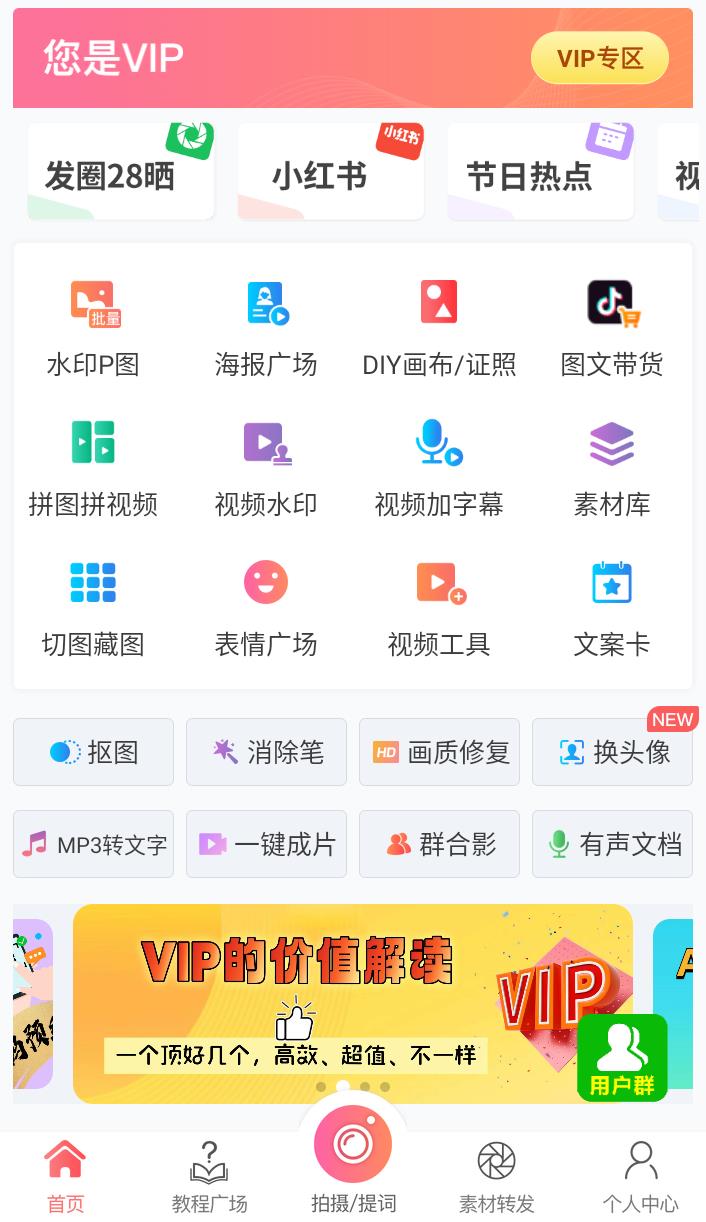Open DIY画布/证照
This screenshot has width=706, height=1222.
pyautogui.click(x=439, y=328)
